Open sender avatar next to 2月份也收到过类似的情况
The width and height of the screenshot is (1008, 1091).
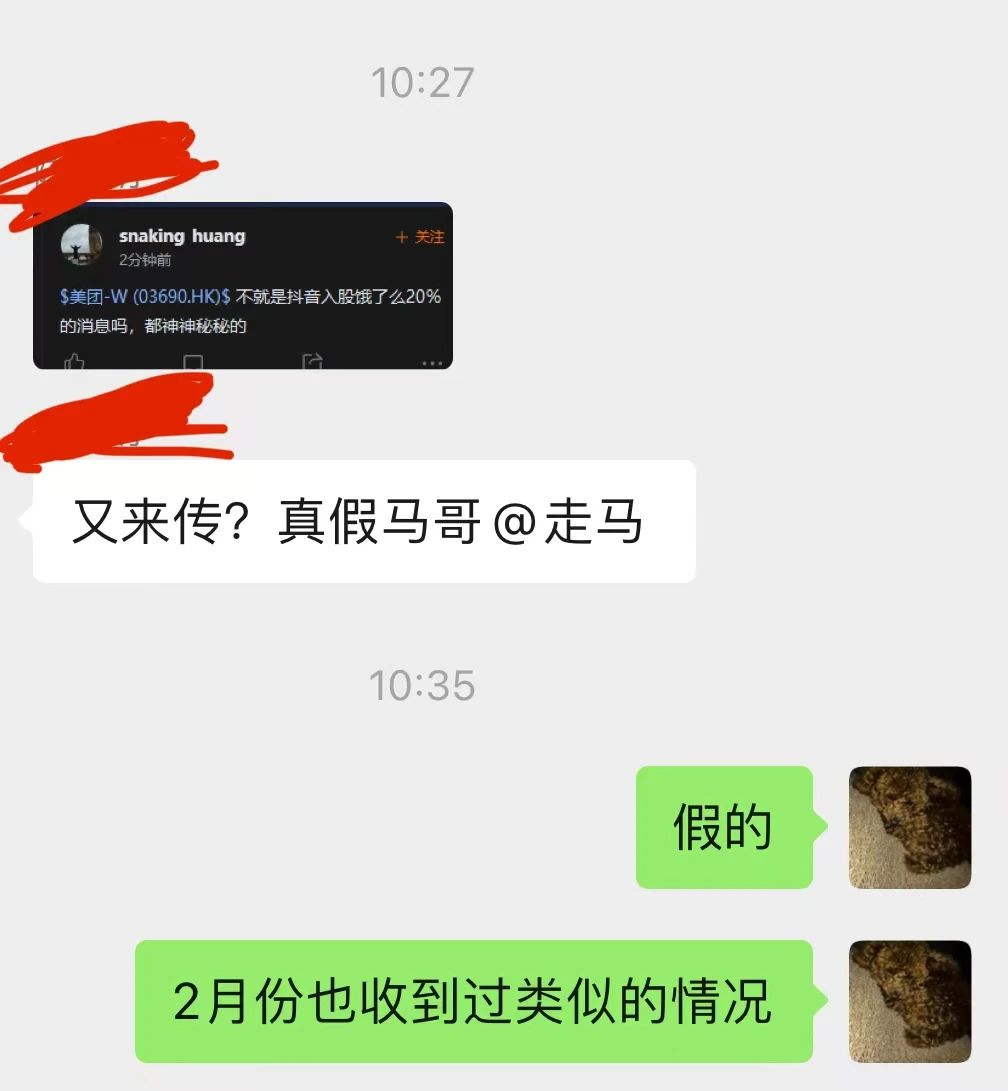(909, 1000)
